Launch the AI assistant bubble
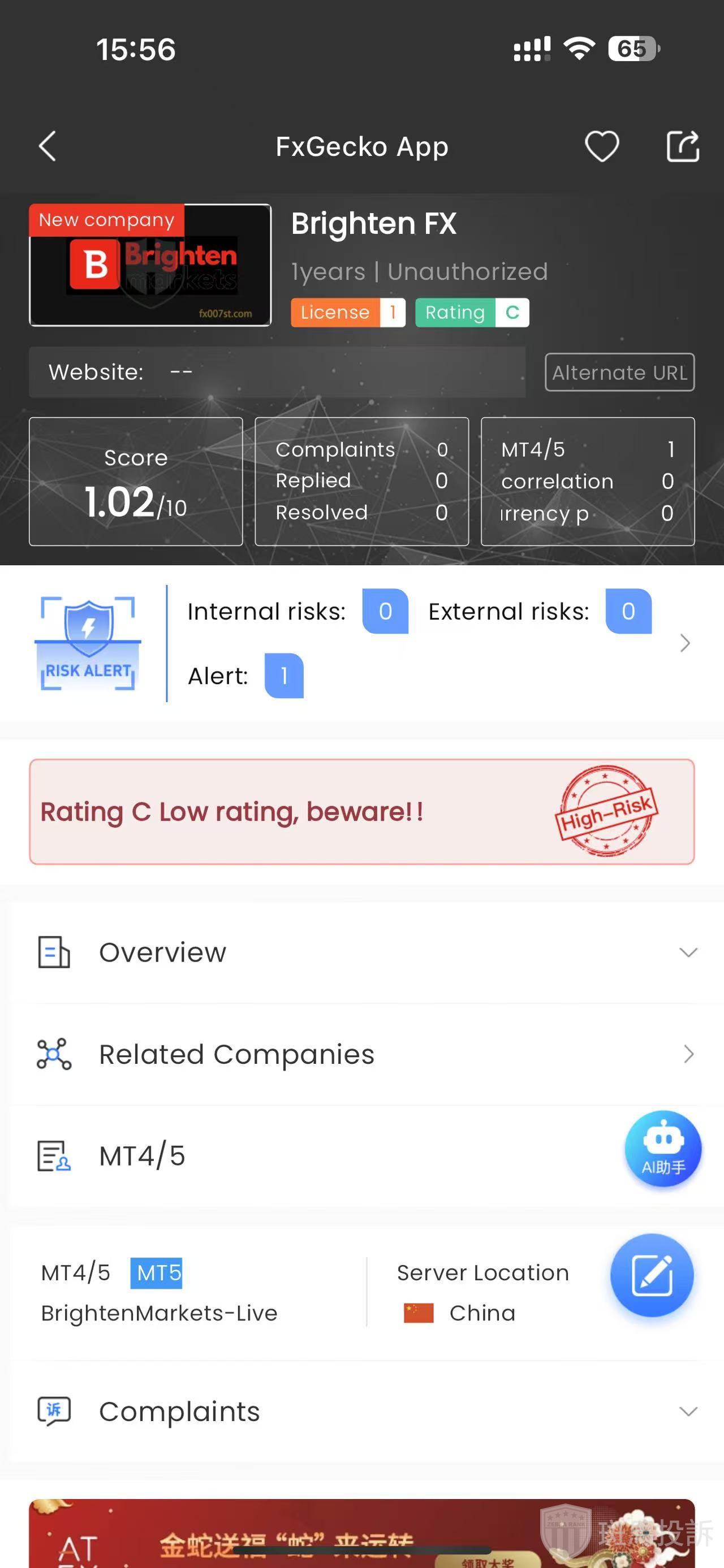Image resolution: width=724 pixels, height=1568 pixels. pyautogui.click(x=663, y=1149)
